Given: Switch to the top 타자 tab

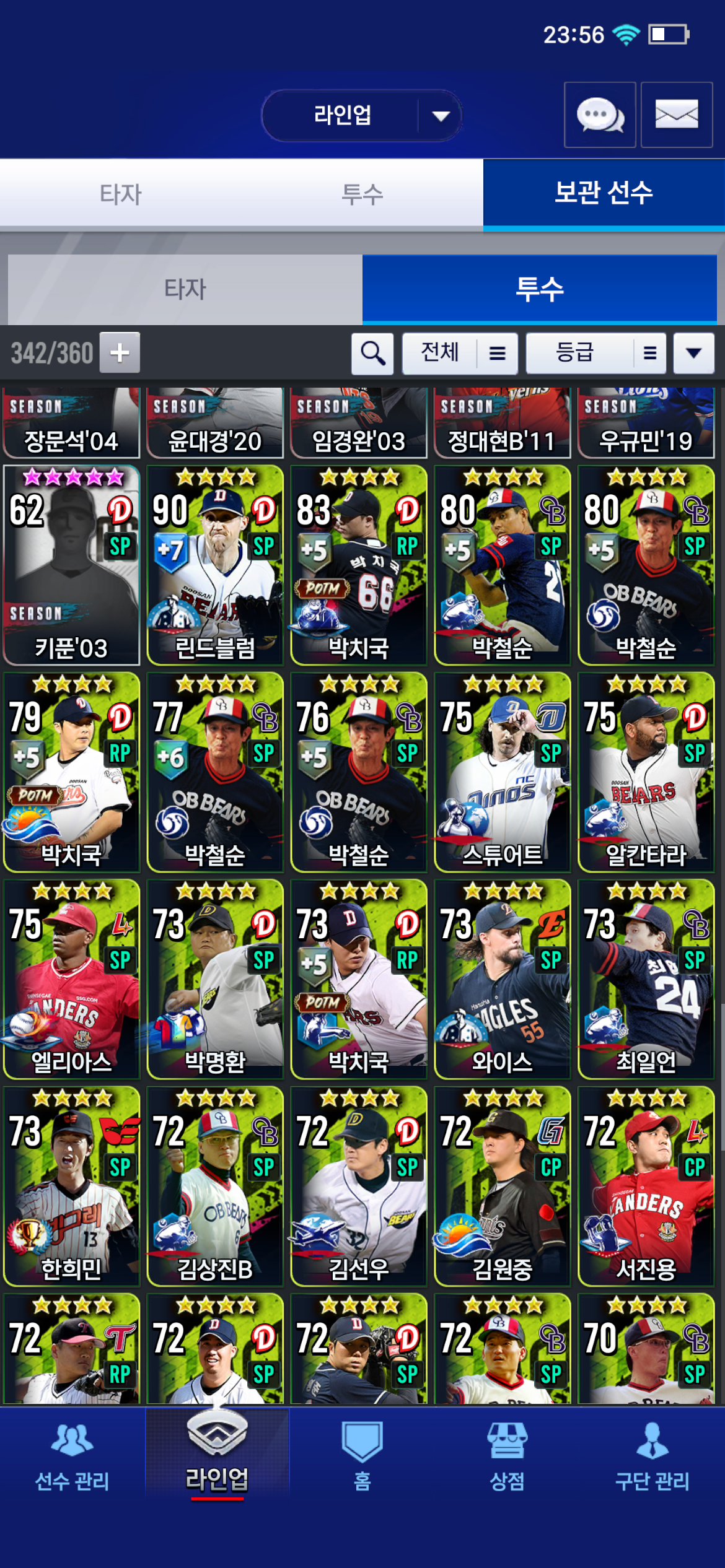Looking at the screenshot, I should point(121,194).
